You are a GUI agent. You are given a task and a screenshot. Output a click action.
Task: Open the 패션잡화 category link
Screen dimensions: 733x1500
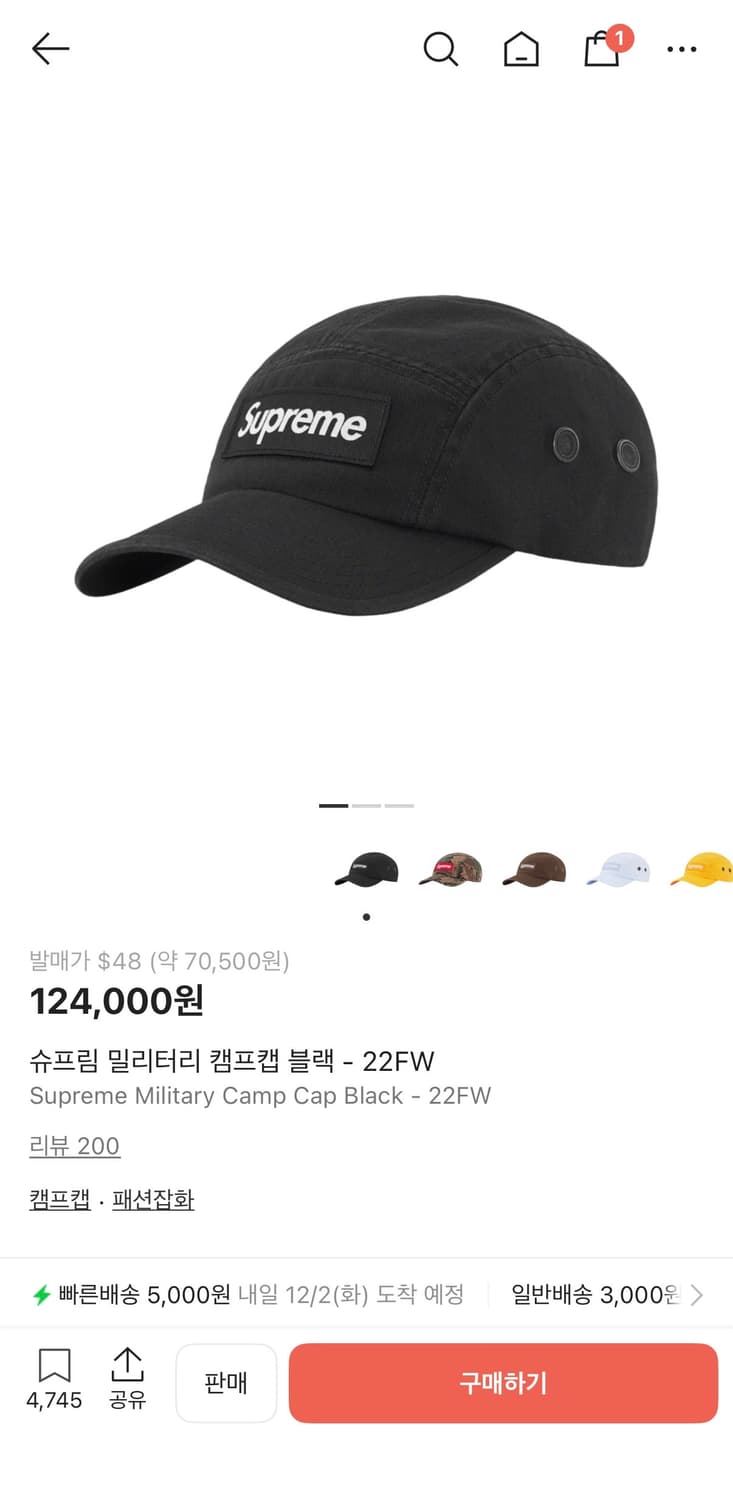tap(151, 1199)
